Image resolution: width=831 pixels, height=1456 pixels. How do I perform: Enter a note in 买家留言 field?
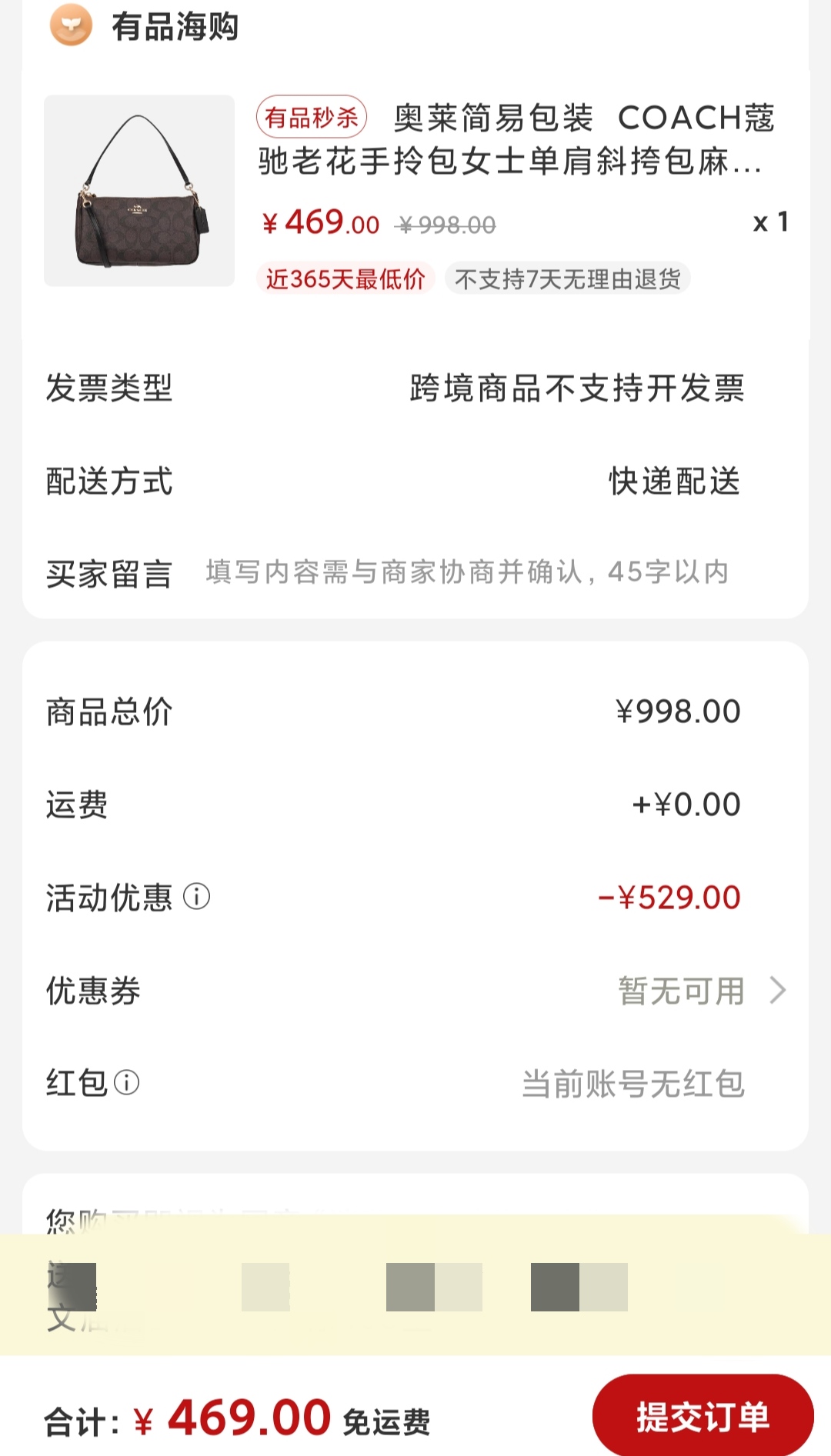pos(466,572)
